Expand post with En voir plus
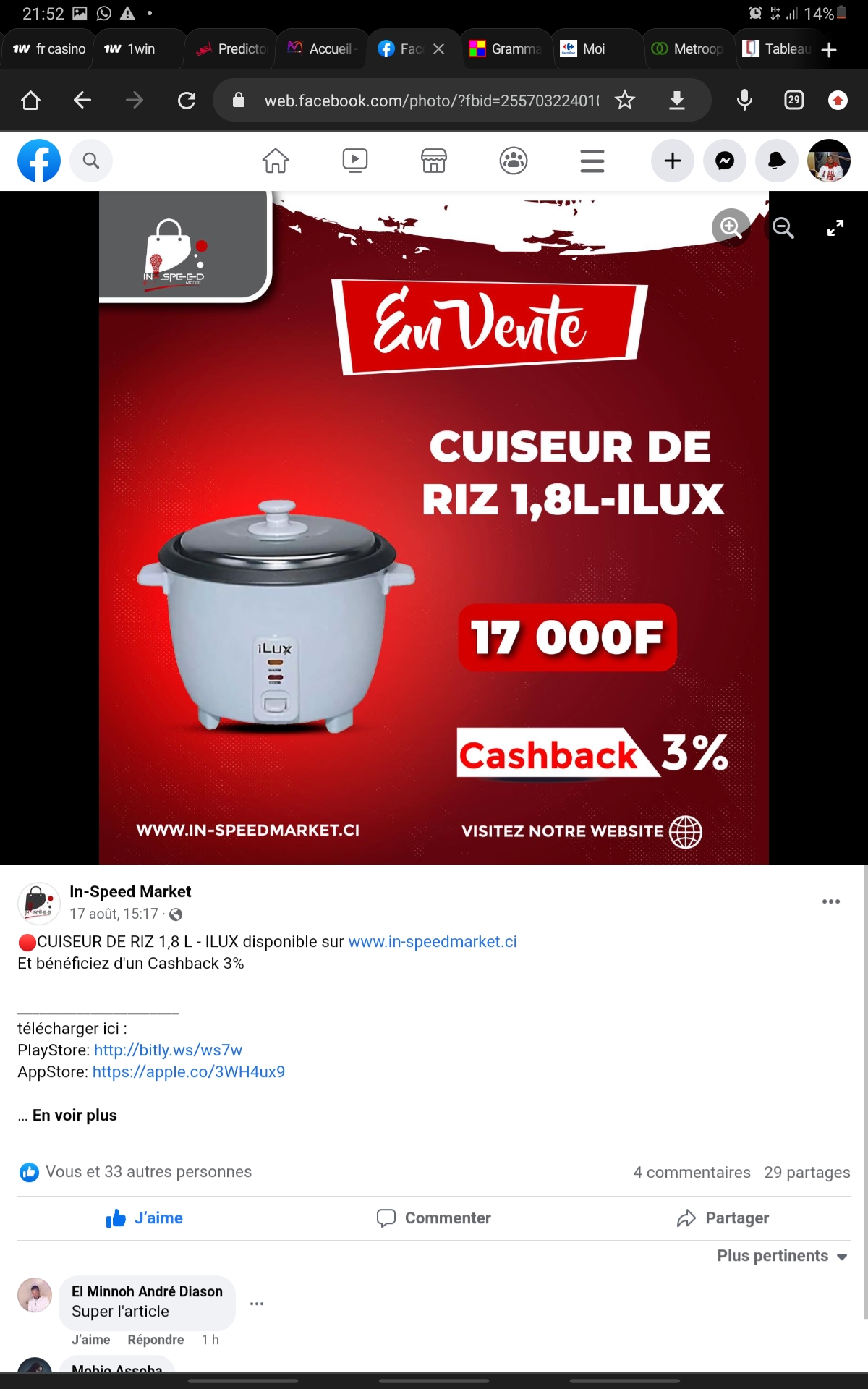This screenshot has width=868, height=1389. point(75,1116)
